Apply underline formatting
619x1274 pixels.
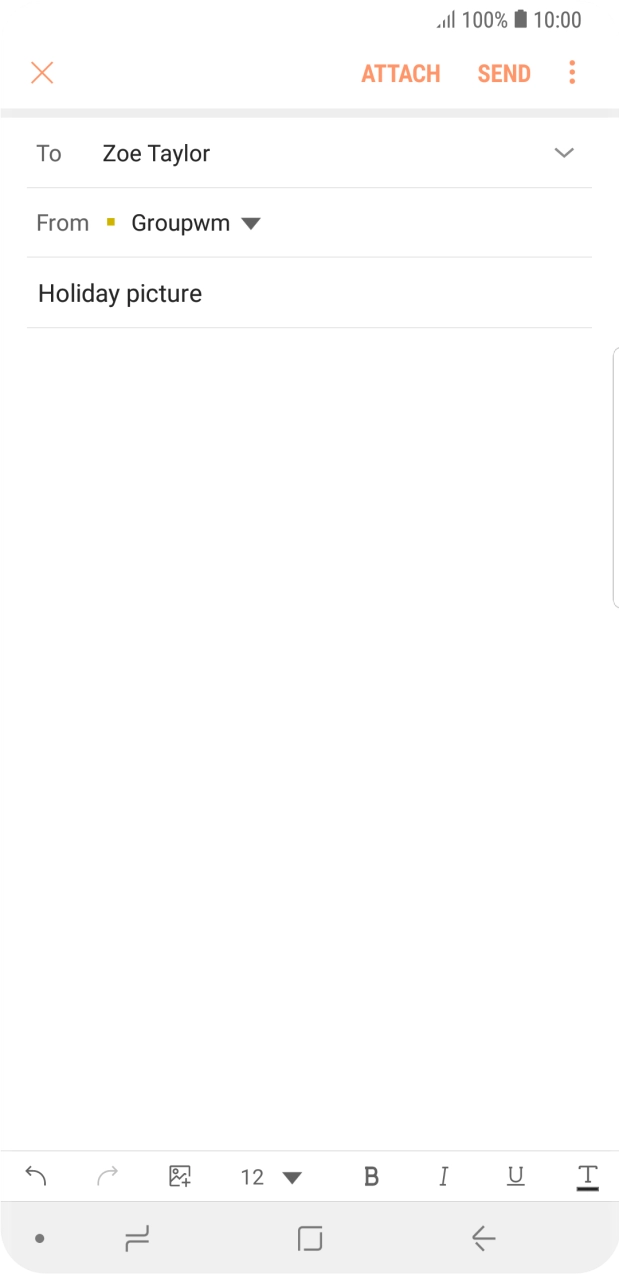click(x=515, y=1177)
